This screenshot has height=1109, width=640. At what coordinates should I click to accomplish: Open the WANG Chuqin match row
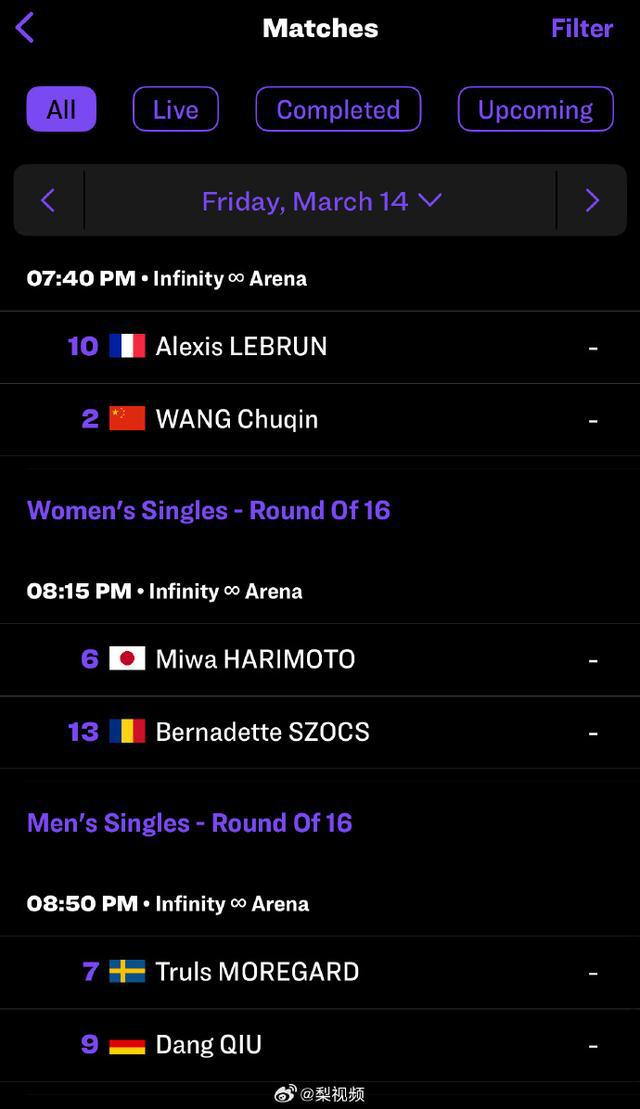point(320,419)
